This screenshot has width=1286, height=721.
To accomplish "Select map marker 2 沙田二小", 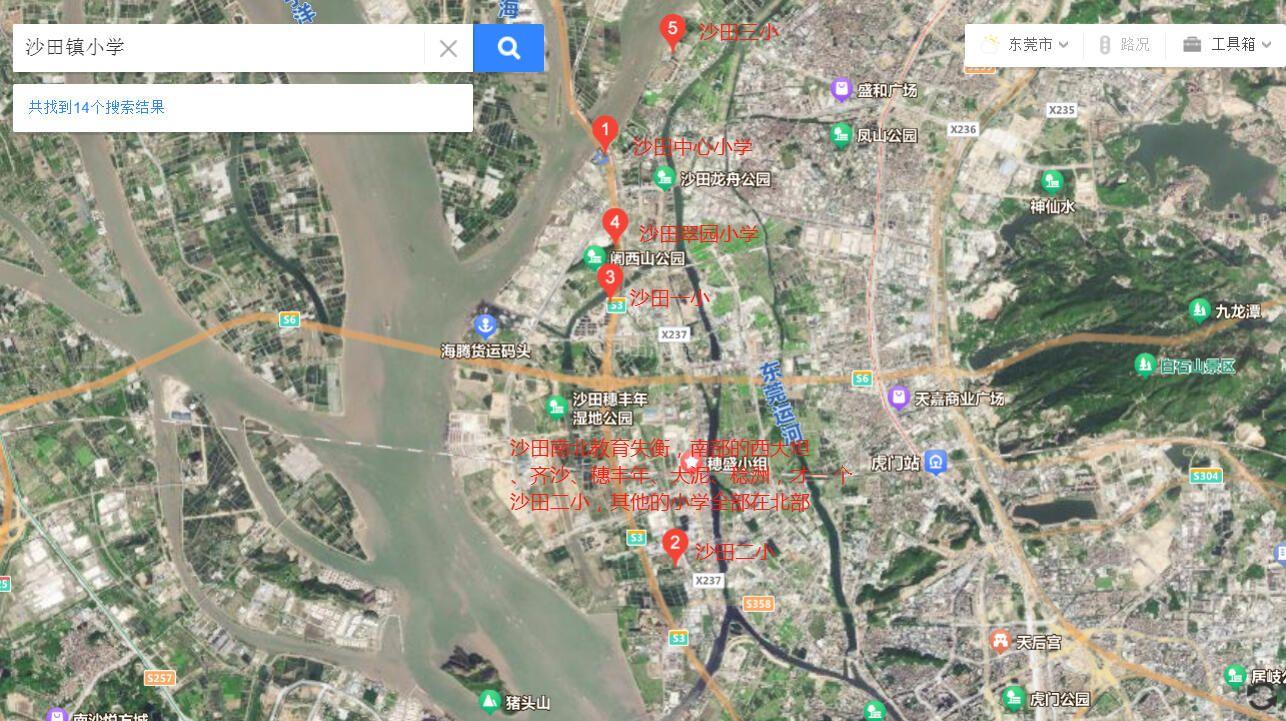I will pos(675,545).
